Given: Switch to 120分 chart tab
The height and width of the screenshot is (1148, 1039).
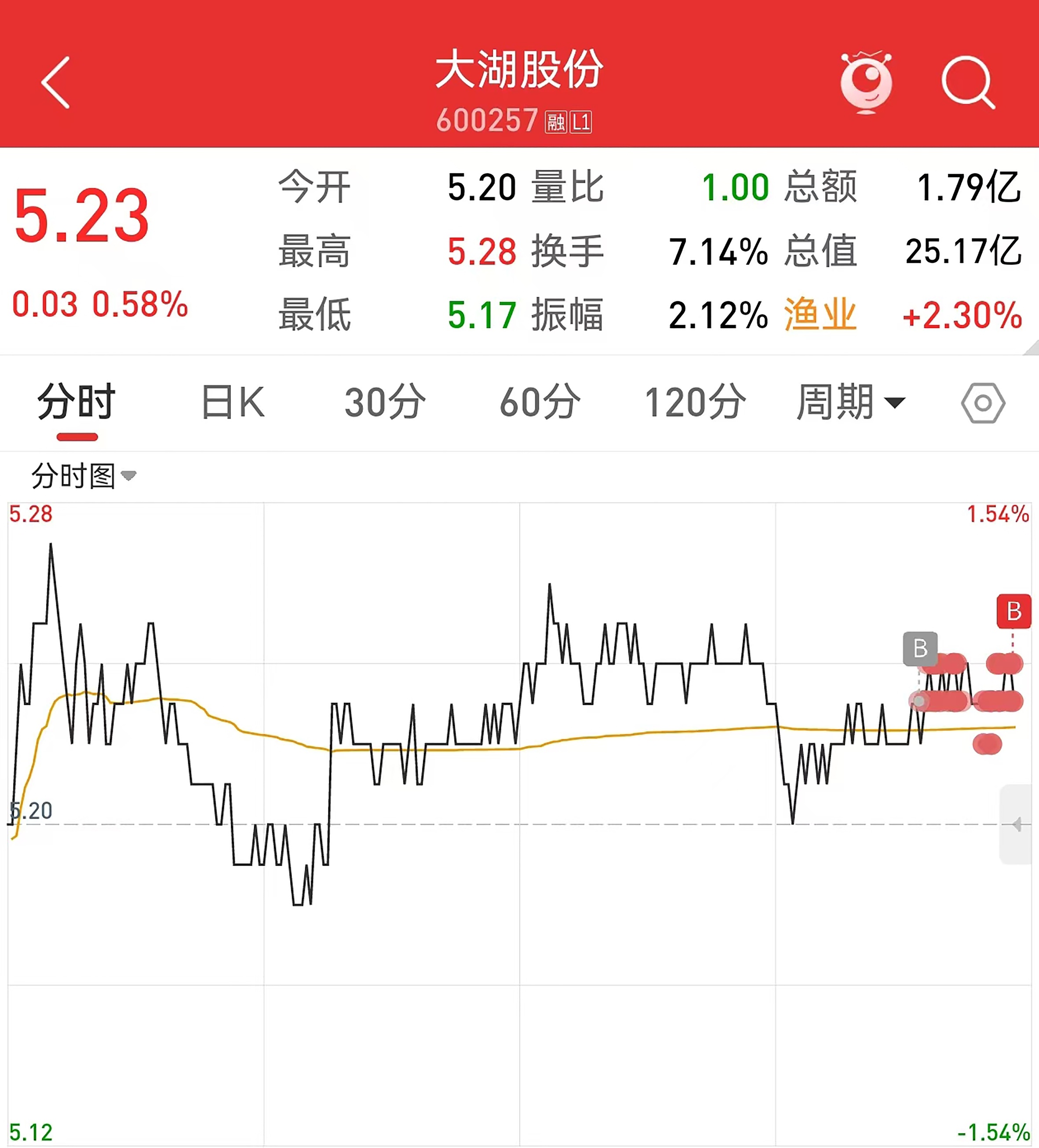Looking at the screenshot, I should tap(695, 402).
